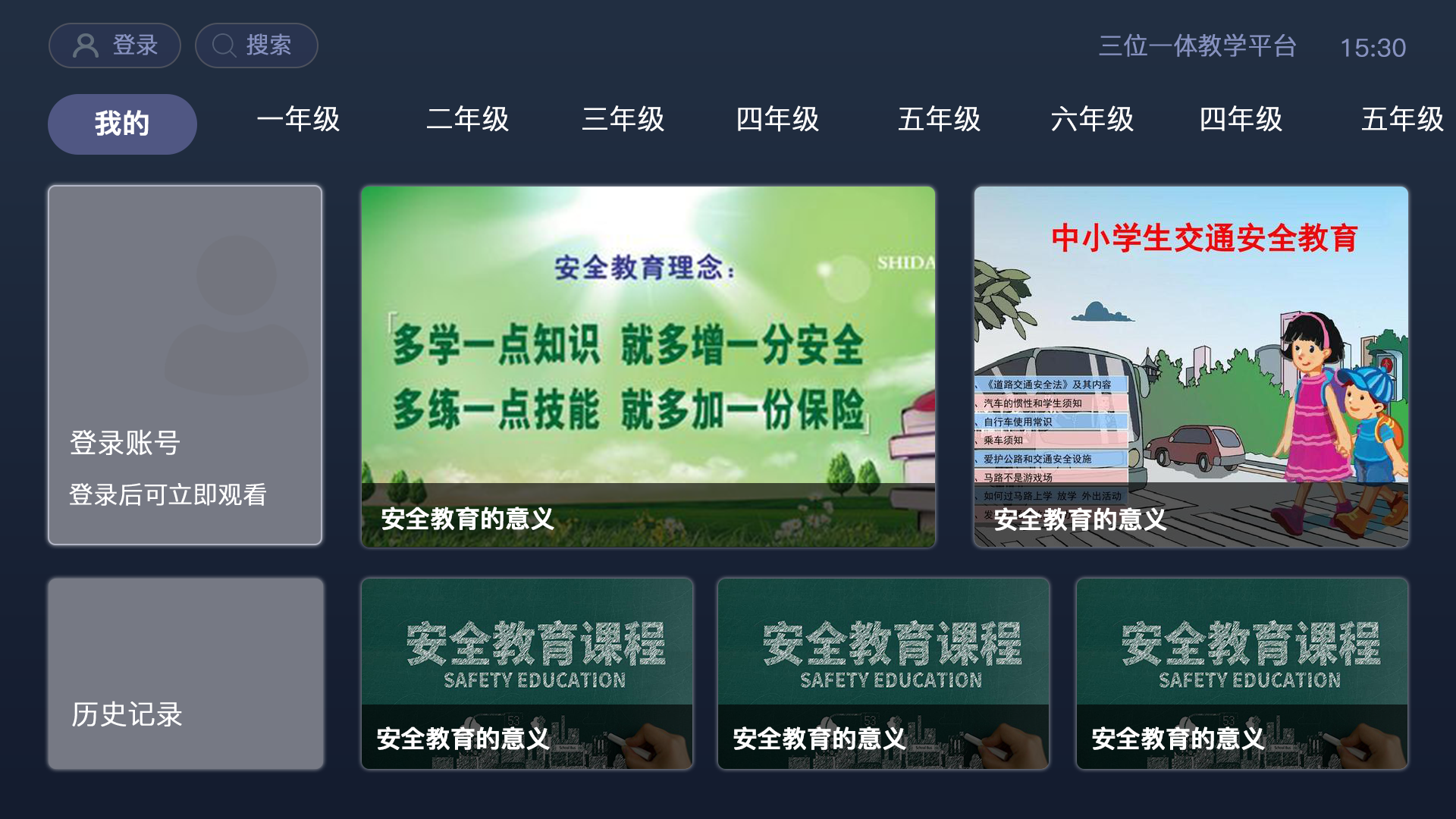This screenshot has width=1456, height=819.
Task: Switch to the 三年级 tab
Action: tap(623, 119)
